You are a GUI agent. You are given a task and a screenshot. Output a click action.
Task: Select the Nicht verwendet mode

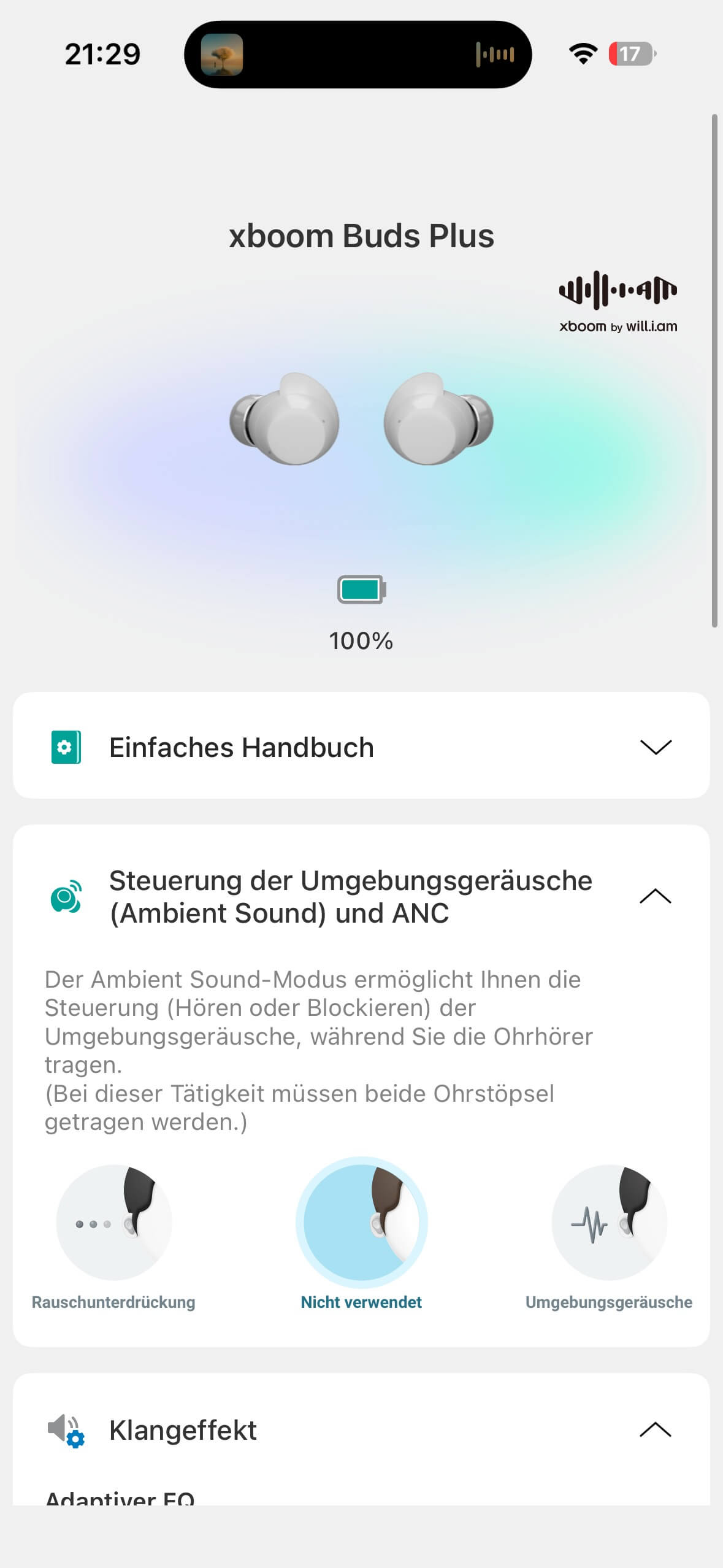click(x=361, y=1223)
